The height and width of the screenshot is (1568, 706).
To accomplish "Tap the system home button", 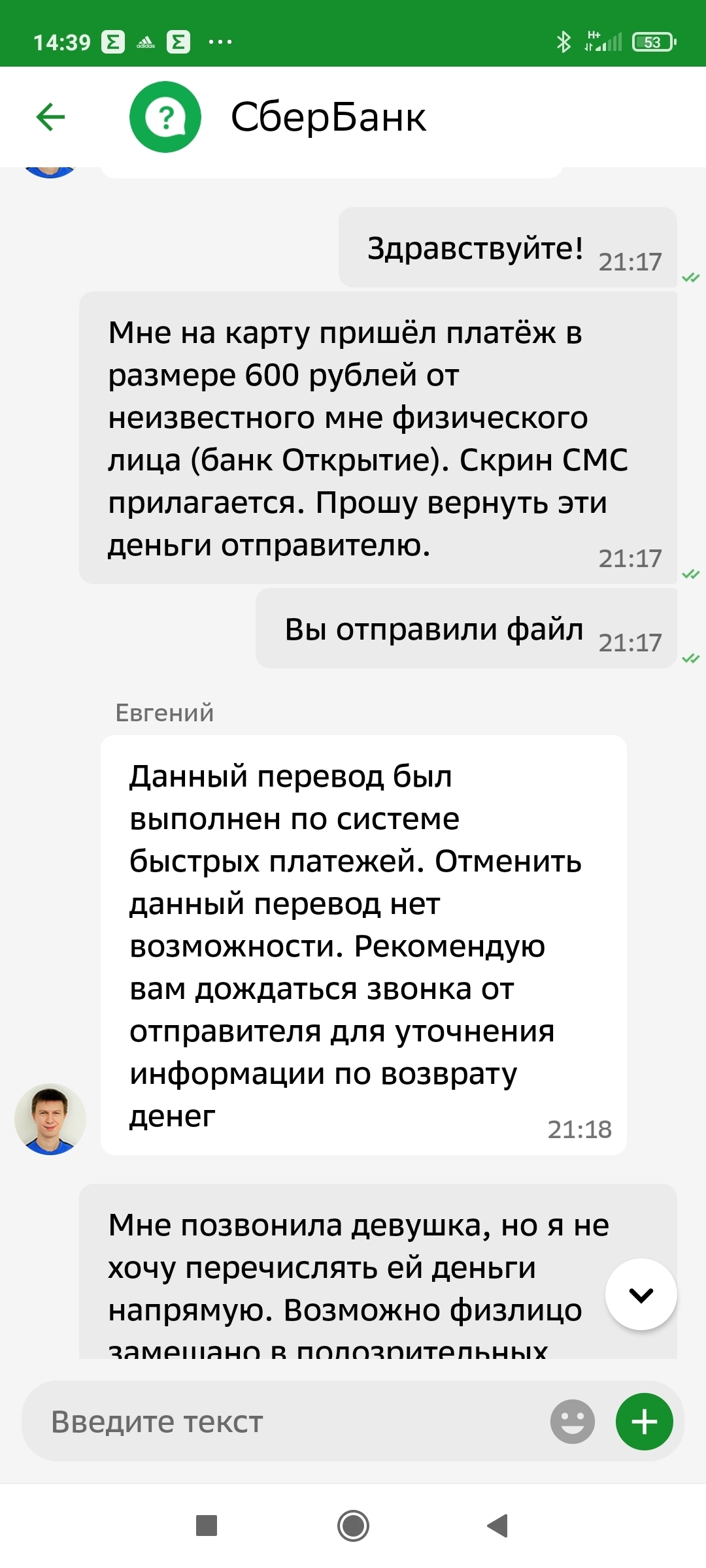I will tap(353, 1526).
